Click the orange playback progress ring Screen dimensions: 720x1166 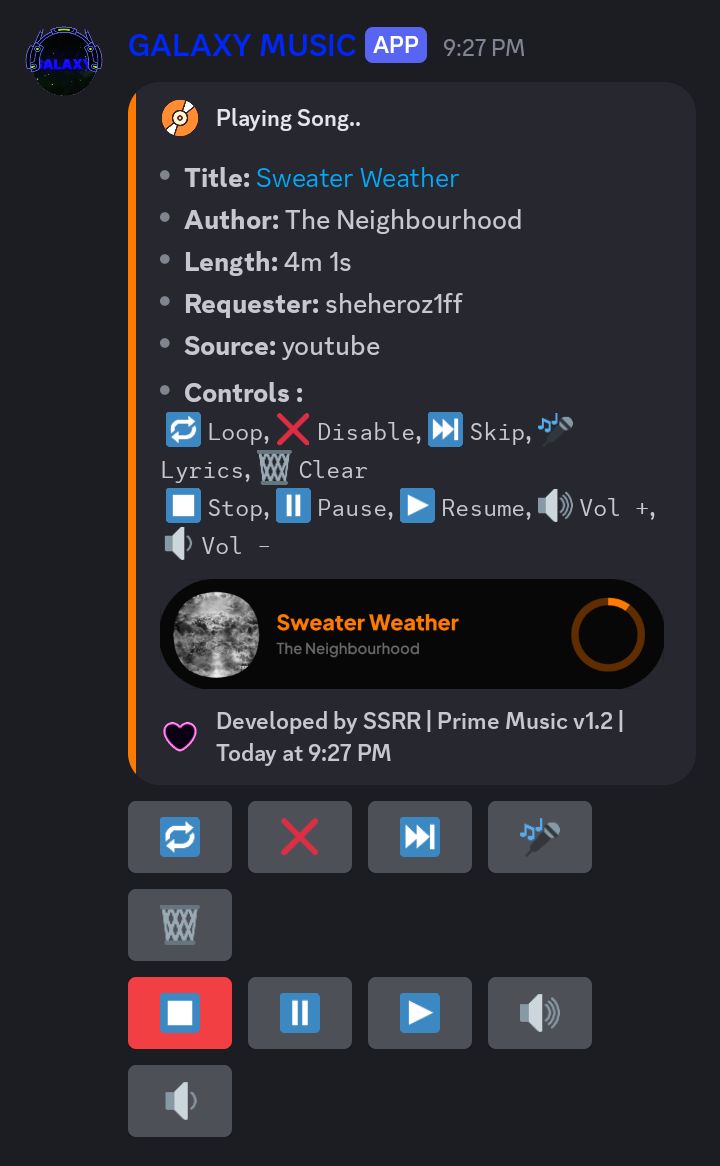pos(608,634)
